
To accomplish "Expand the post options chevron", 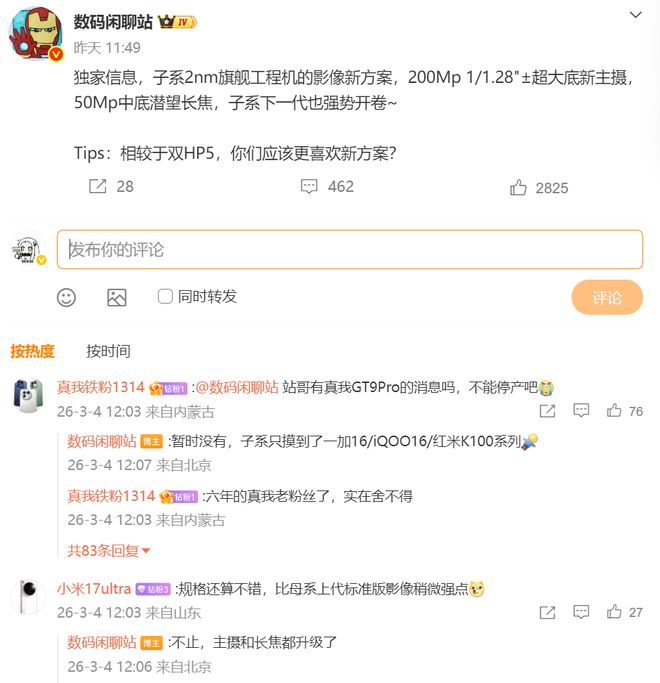I will 636,15.
